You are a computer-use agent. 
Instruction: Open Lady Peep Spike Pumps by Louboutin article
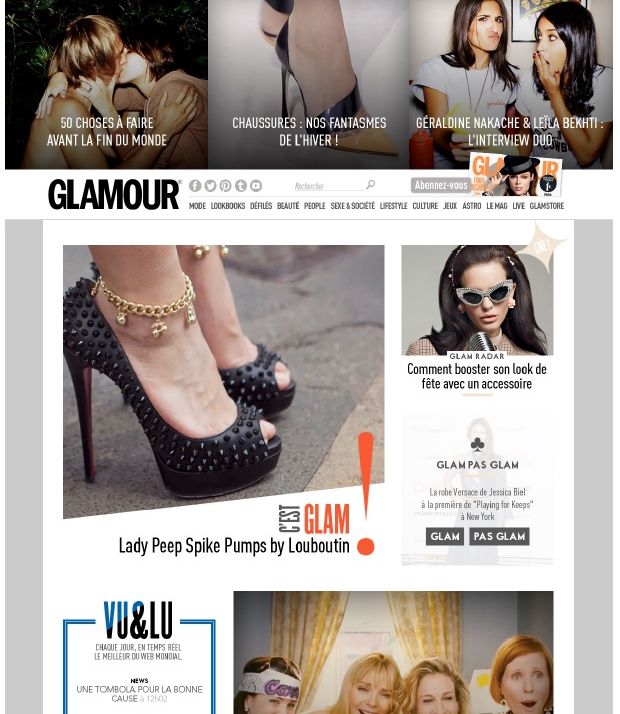point(233,546)
